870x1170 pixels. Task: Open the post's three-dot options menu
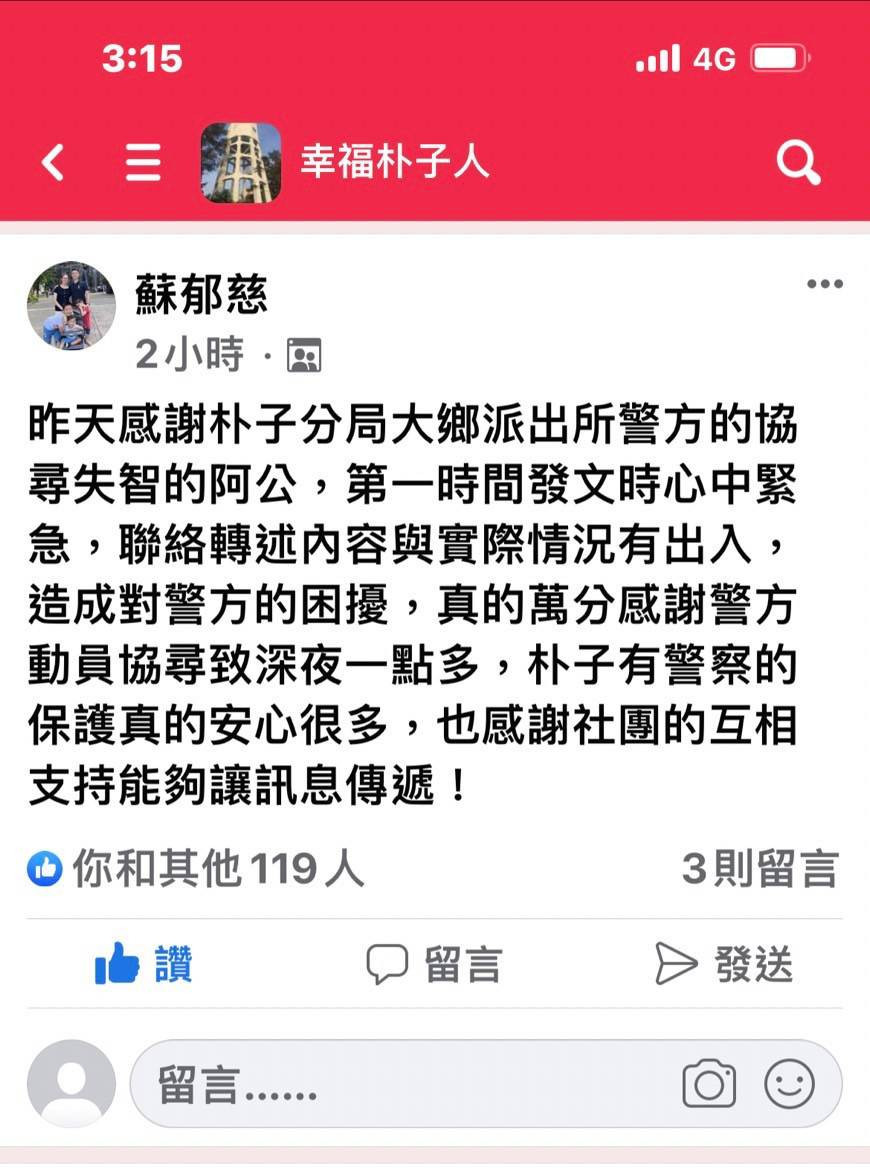pos(824,285)
